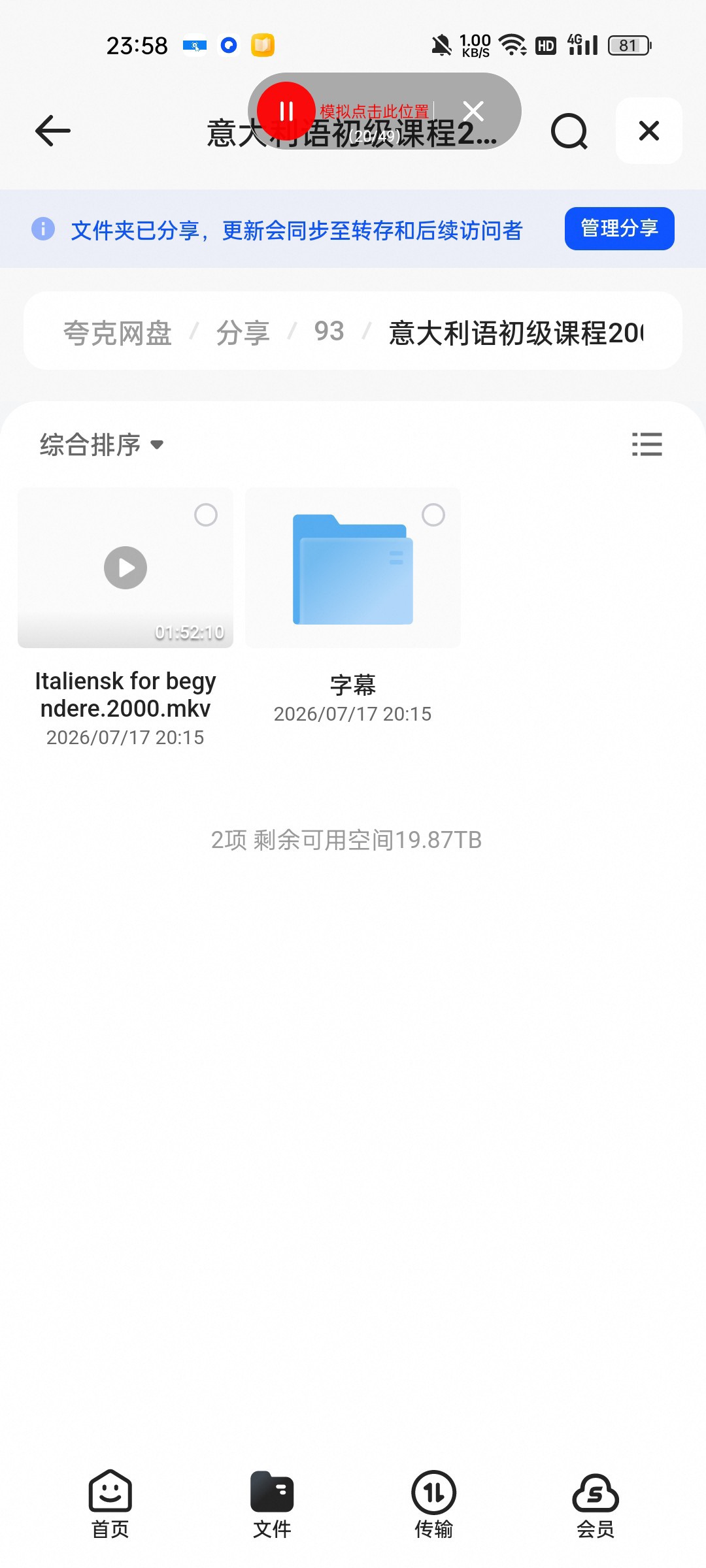
Task: Select the 字幕 folder checkbox
Action: coord(433,515)
